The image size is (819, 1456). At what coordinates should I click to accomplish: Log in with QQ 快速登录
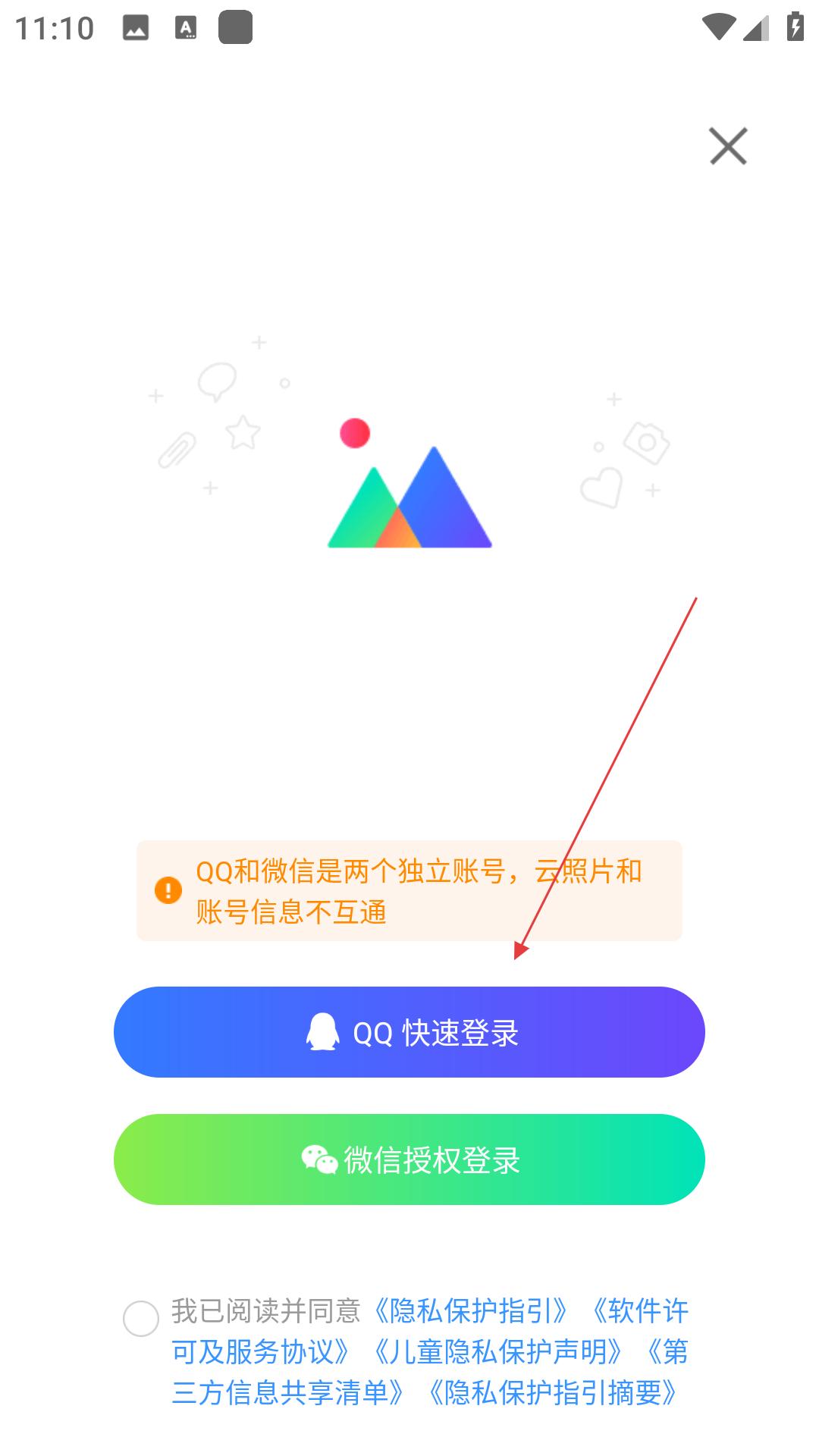pos(409,1032)
